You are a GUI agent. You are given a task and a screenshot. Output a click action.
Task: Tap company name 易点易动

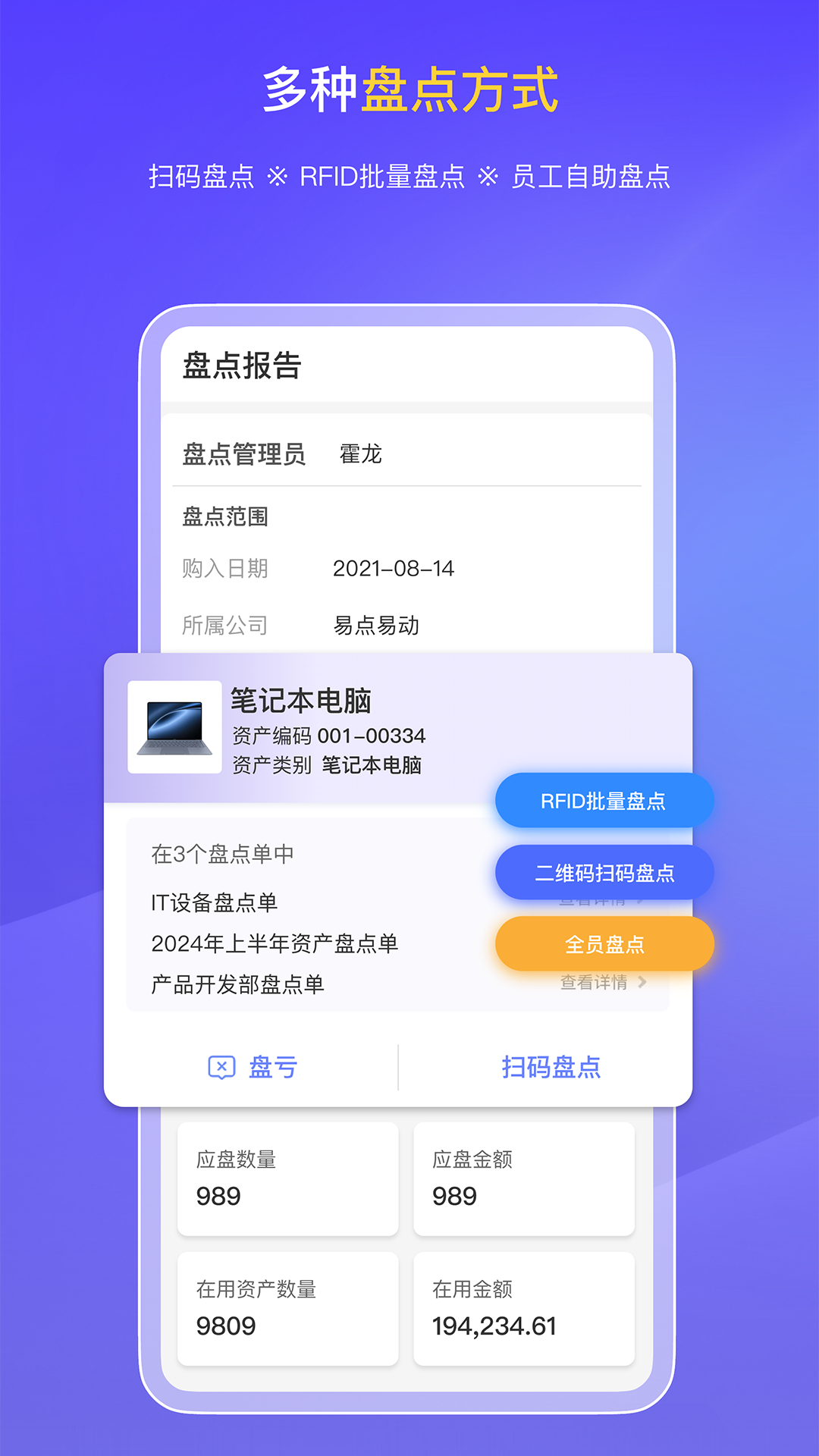(x=378, y=625)
